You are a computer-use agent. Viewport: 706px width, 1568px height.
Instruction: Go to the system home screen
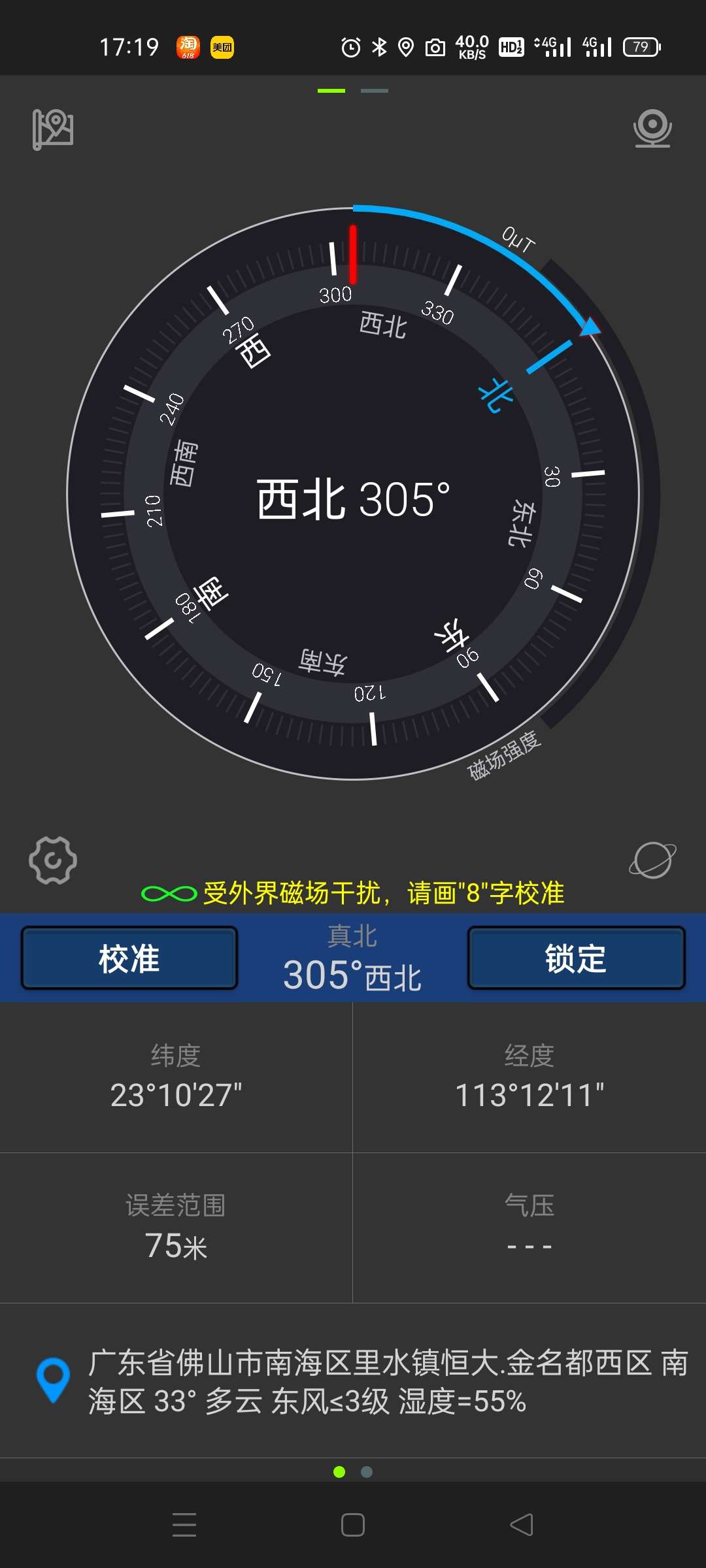[353, 1525]
